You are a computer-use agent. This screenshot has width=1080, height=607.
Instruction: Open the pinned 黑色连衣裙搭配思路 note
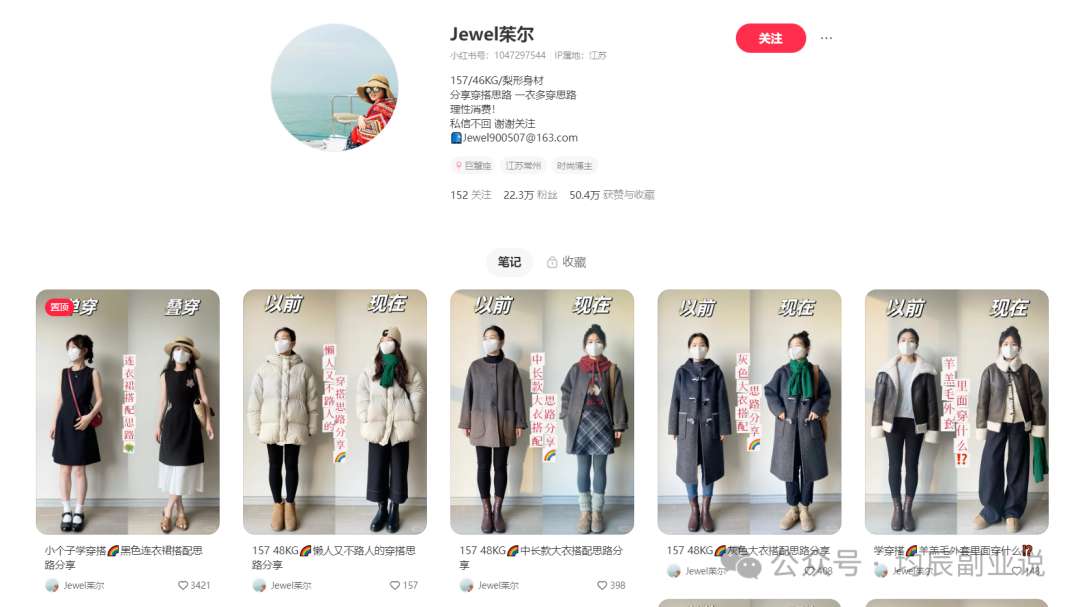(128, 412)
